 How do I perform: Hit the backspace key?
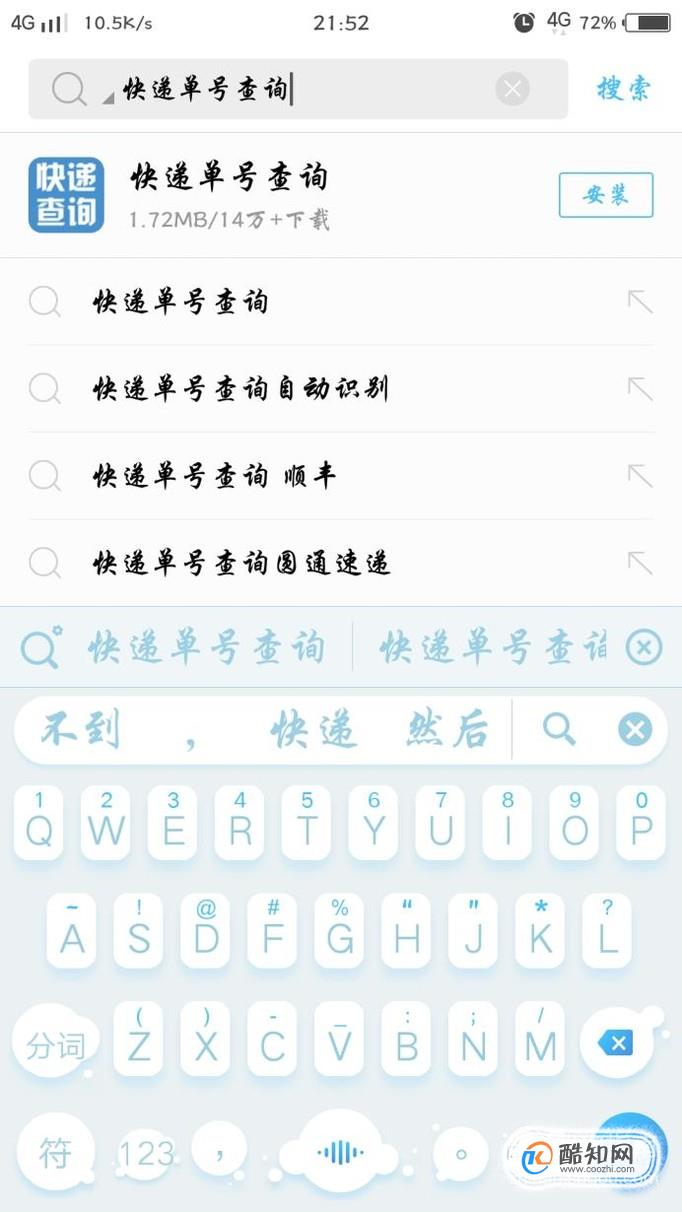616,1044
